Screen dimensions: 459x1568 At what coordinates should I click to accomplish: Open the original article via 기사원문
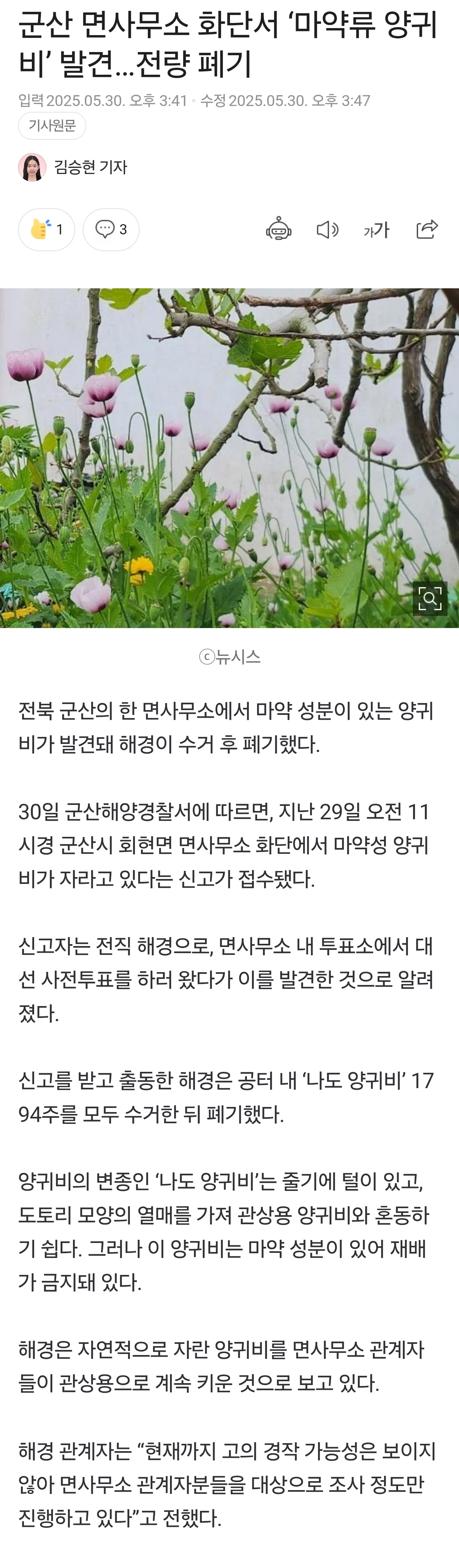coord(52,126)
